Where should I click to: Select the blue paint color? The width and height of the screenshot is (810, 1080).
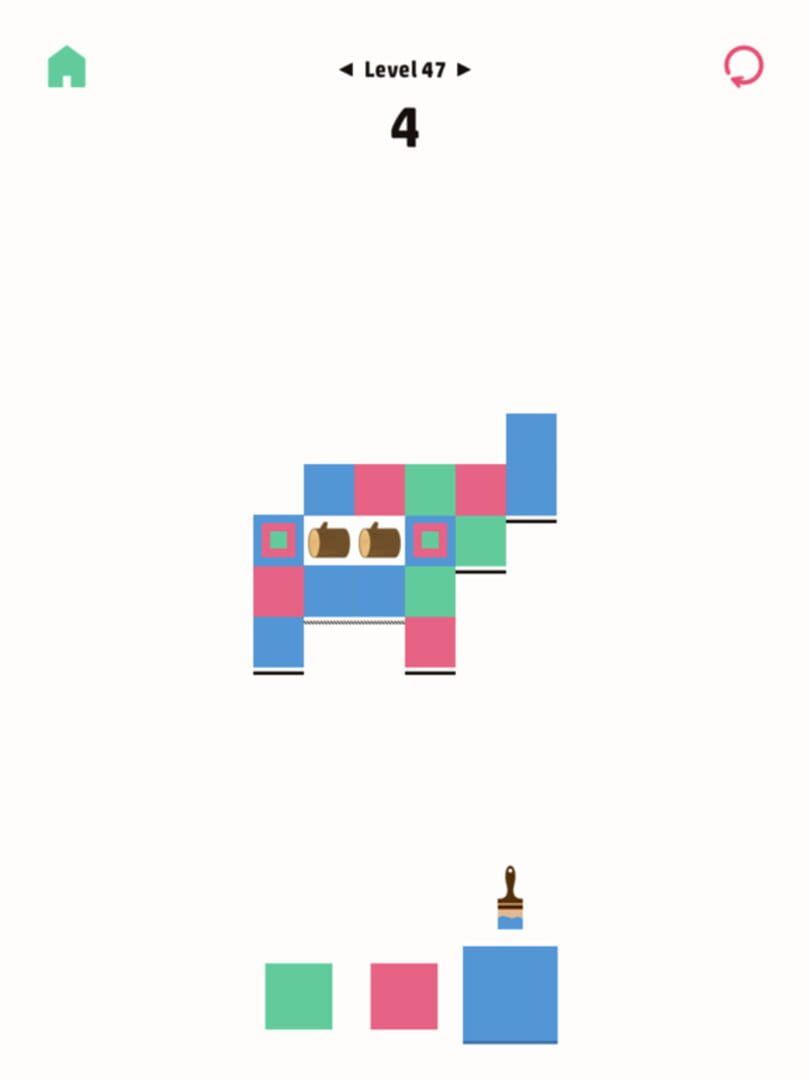510,994
